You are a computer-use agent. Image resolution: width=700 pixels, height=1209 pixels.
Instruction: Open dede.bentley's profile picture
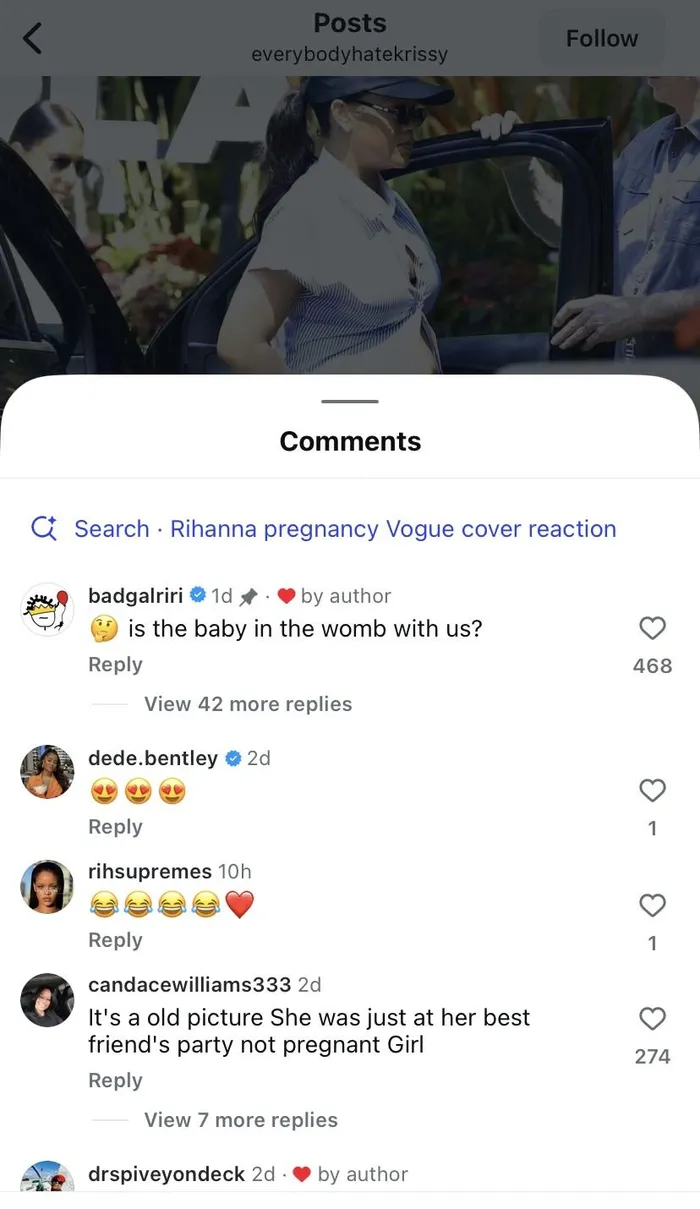pyautogui.click(x=47, y=772)
